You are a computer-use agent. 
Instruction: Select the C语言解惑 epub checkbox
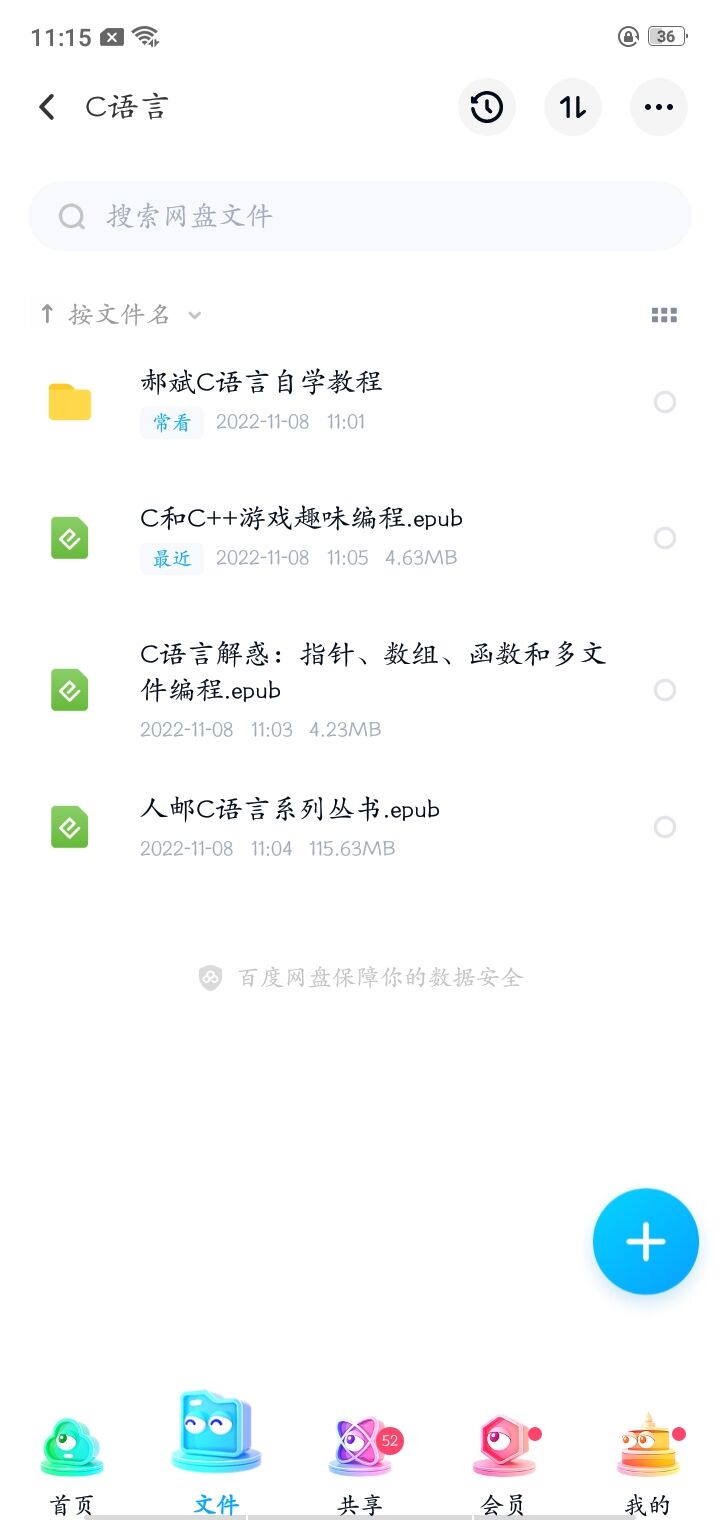click(x=665, y=690)
